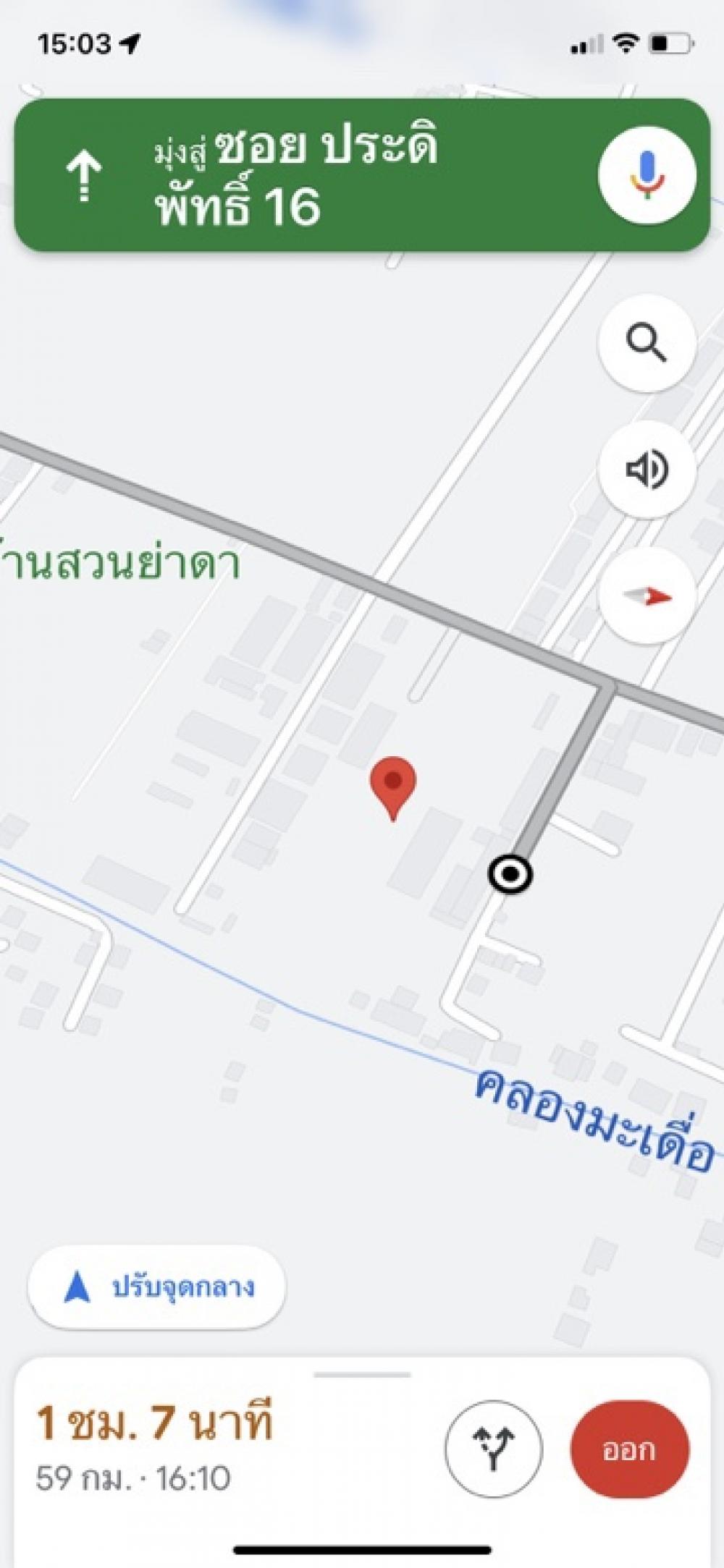Show alternate routes icon

coord(494,1449)
